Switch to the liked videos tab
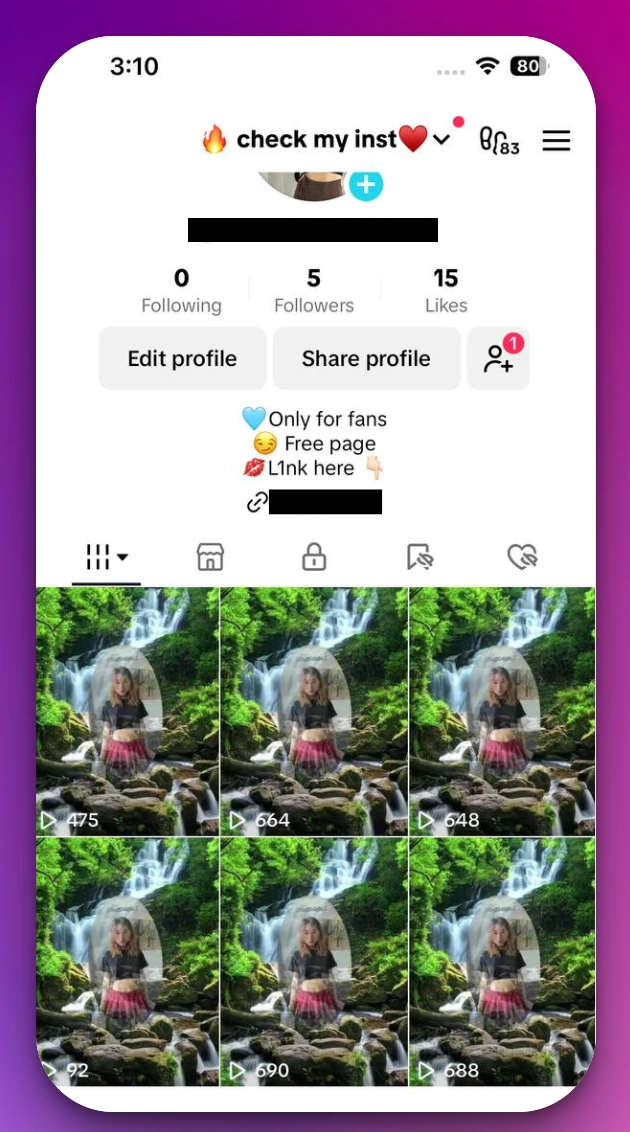This screenshot has width=630, height=1132. pos(522,557)
